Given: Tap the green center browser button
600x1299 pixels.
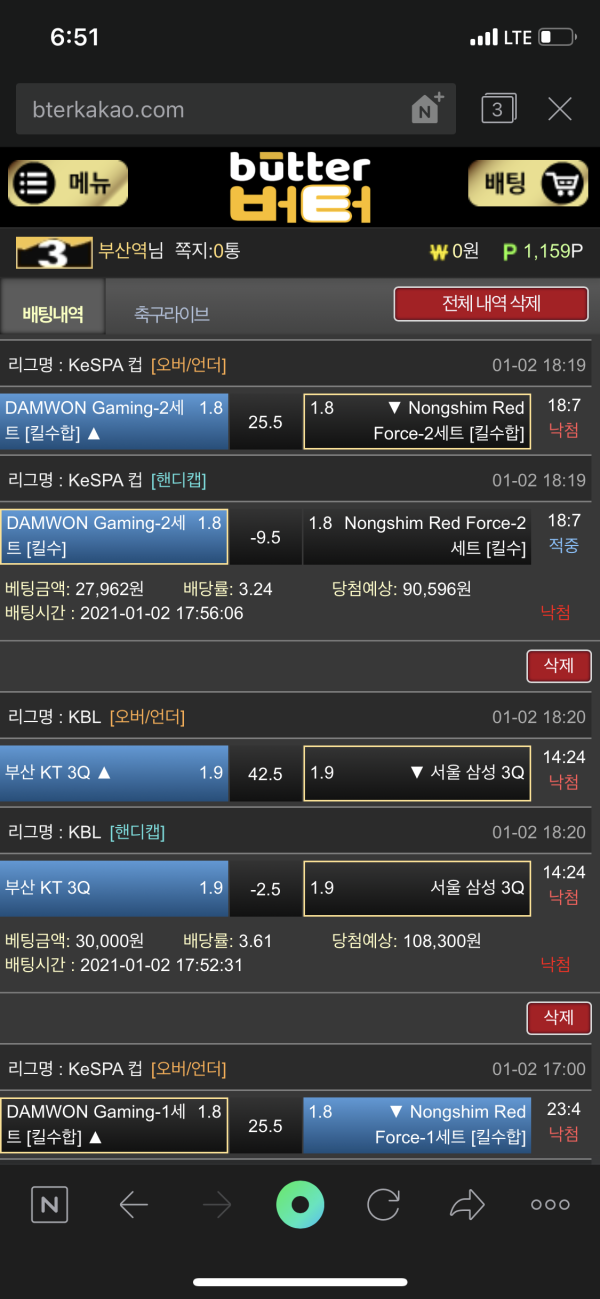Looking at the screenshot, I should point(300,1205).
